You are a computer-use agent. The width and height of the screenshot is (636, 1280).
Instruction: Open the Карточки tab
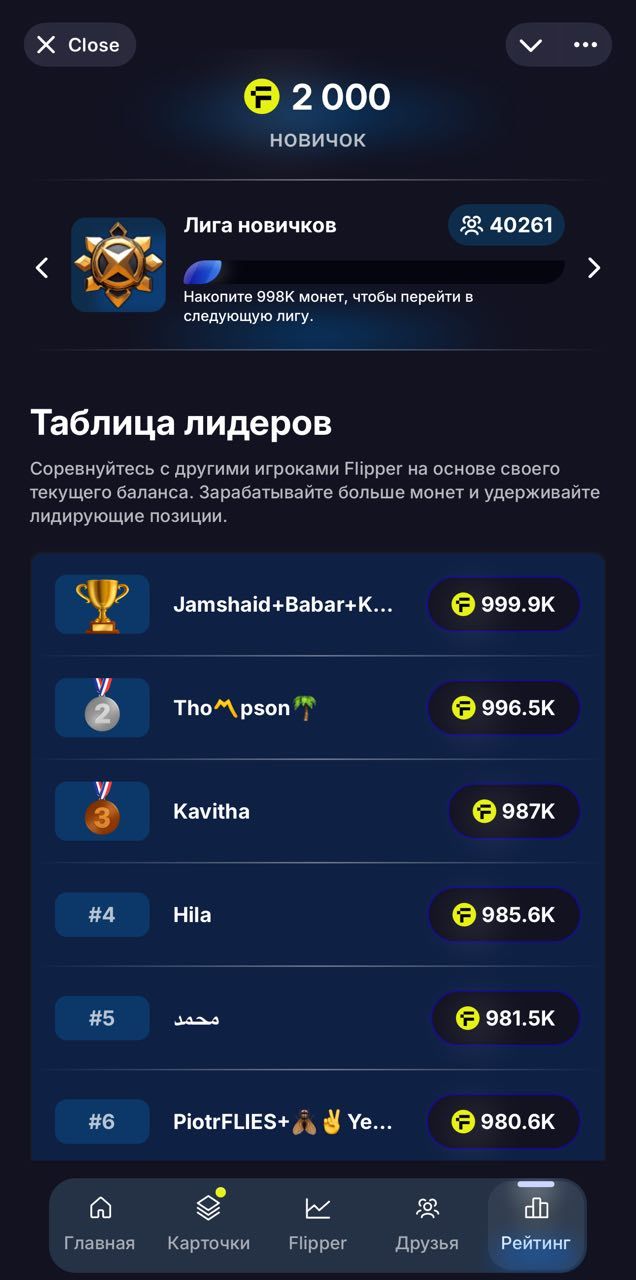tap(208, 1224)
